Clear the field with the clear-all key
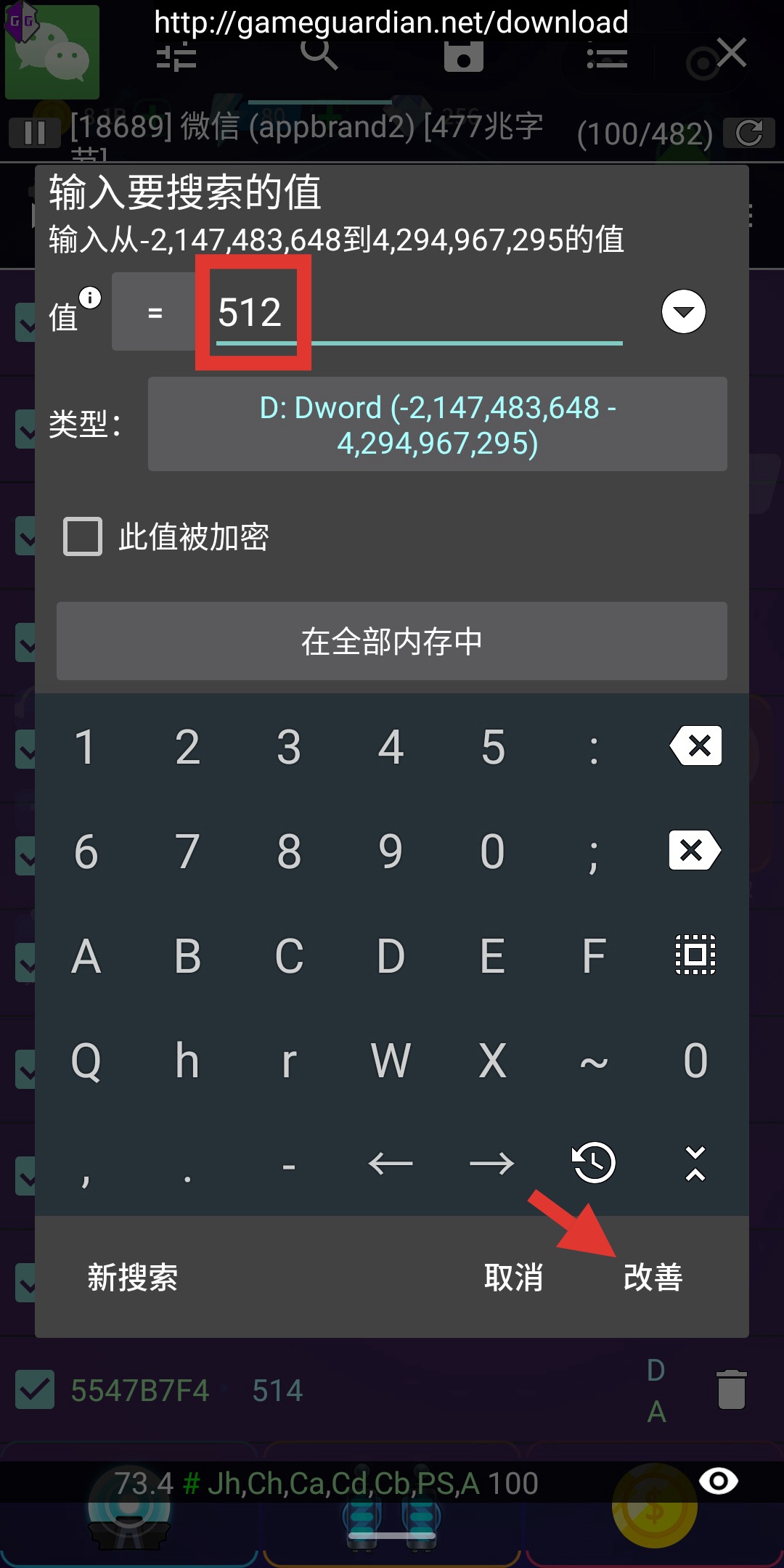This screenshot has width=784, height=1568. pos(694,851)
